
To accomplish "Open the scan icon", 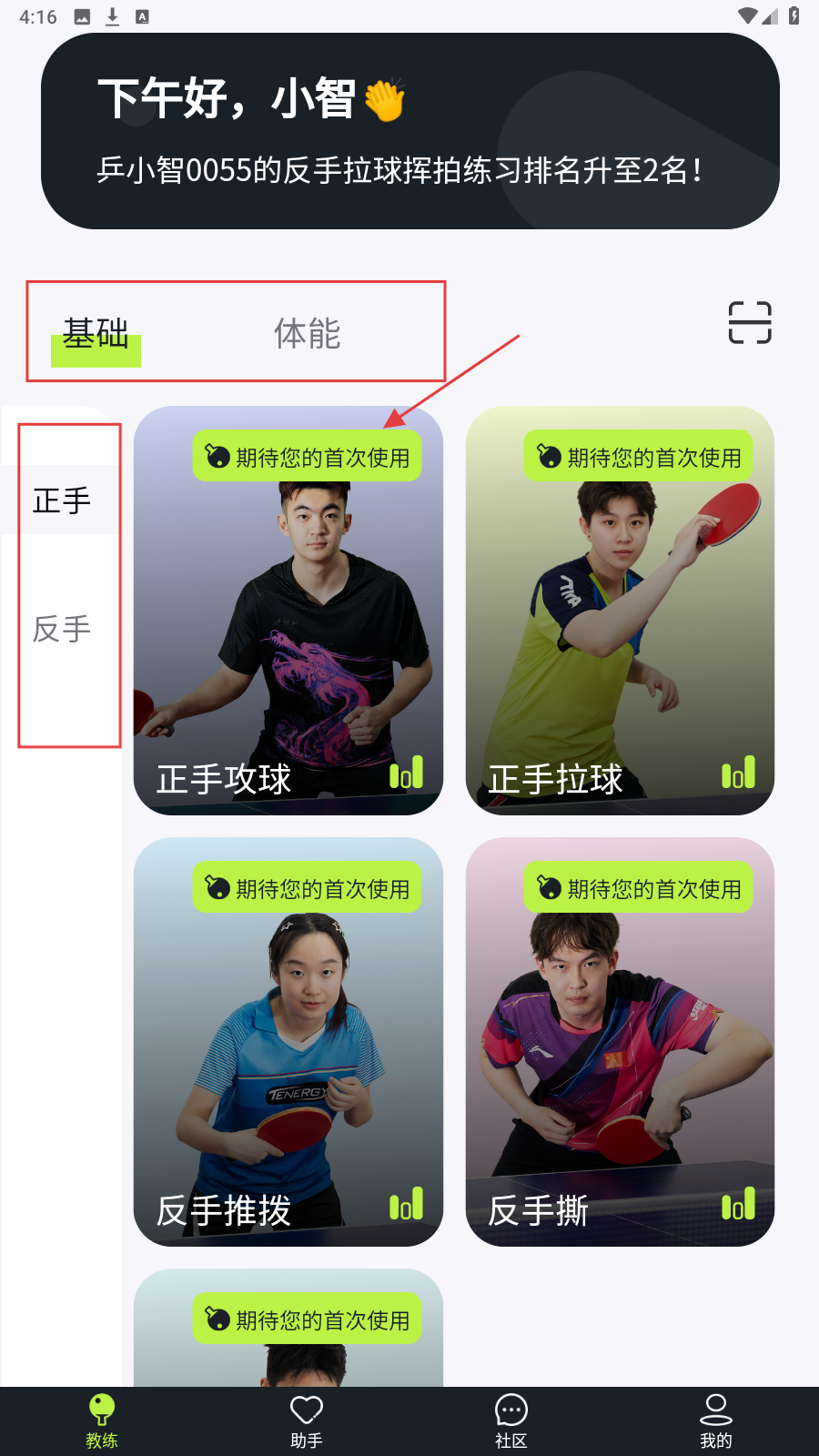I will pos(750,323).
